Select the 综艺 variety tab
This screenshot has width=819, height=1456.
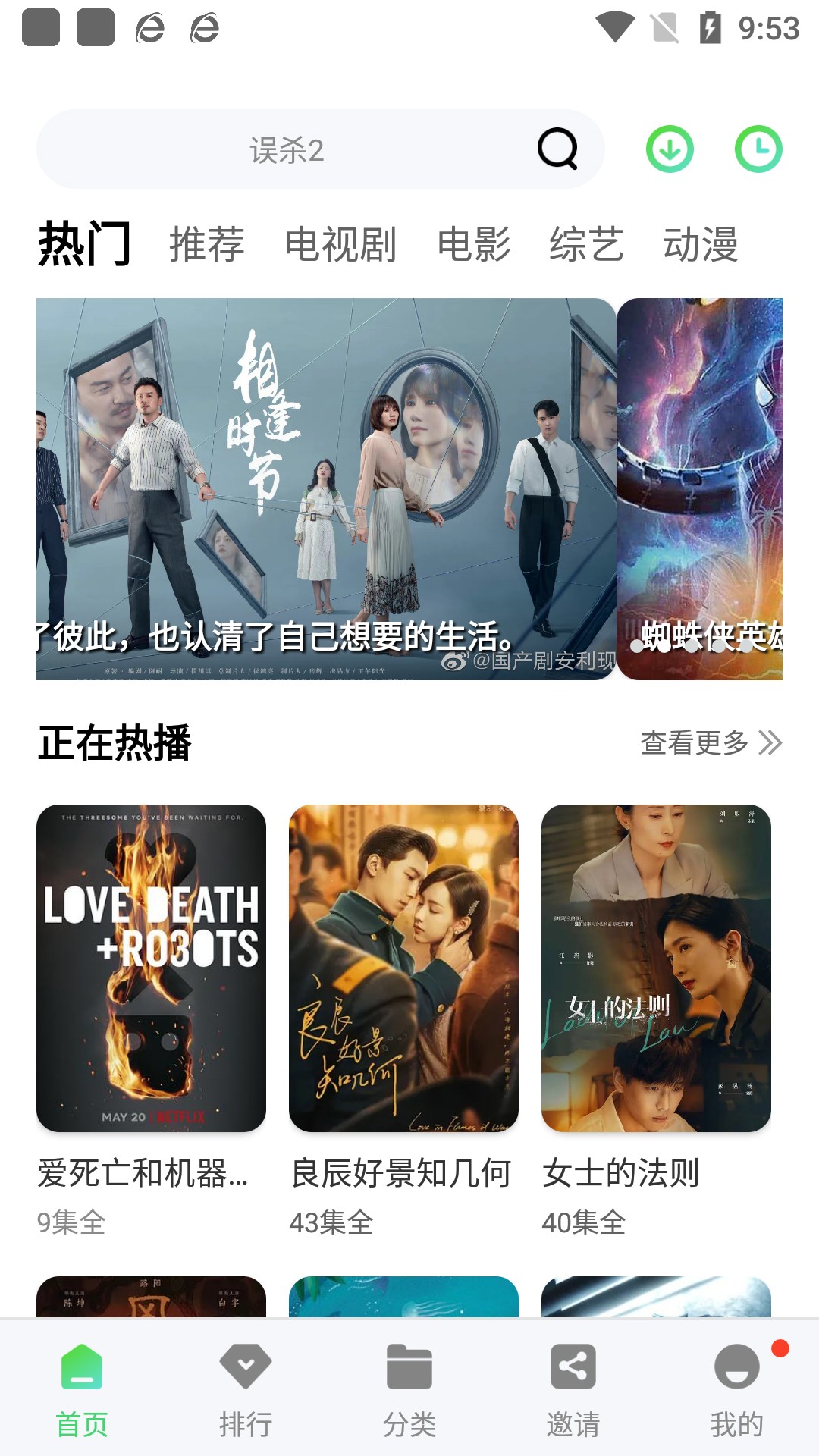588,244
